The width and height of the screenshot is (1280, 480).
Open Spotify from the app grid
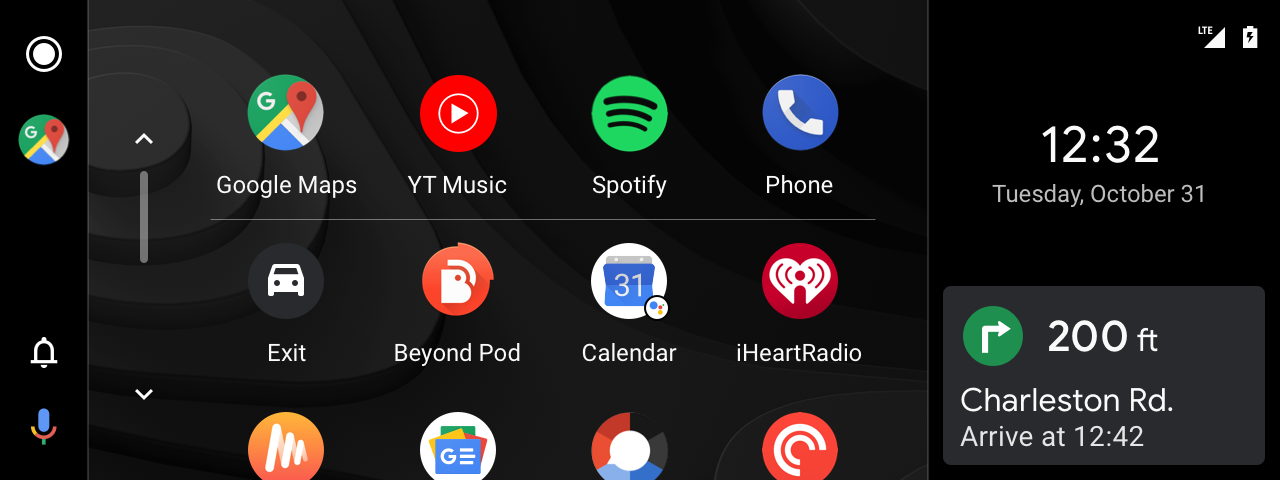tap(629, 113)
